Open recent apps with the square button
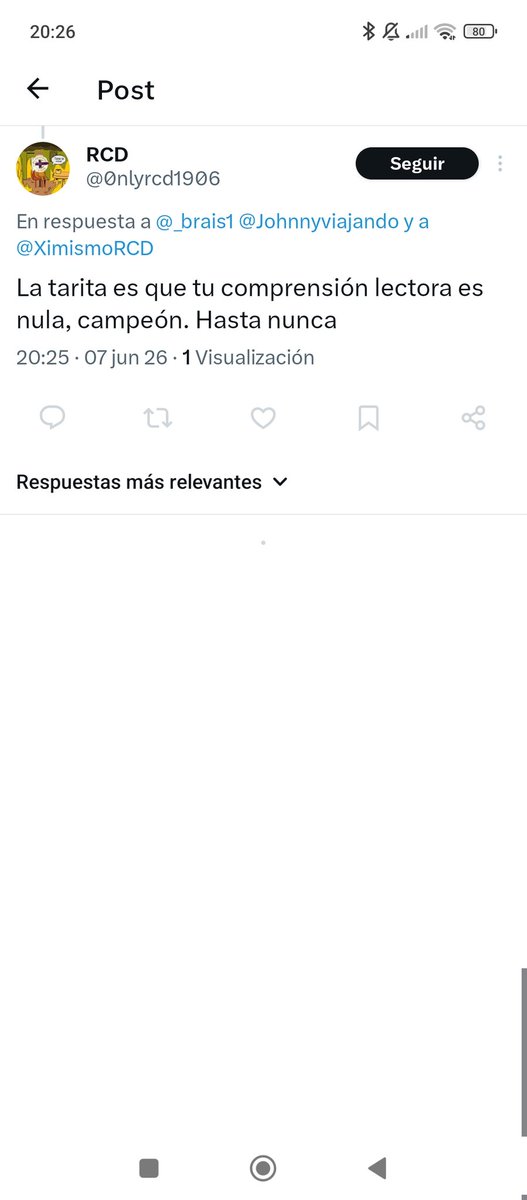Screen dimensions: 527x1200 point(149,1167)
